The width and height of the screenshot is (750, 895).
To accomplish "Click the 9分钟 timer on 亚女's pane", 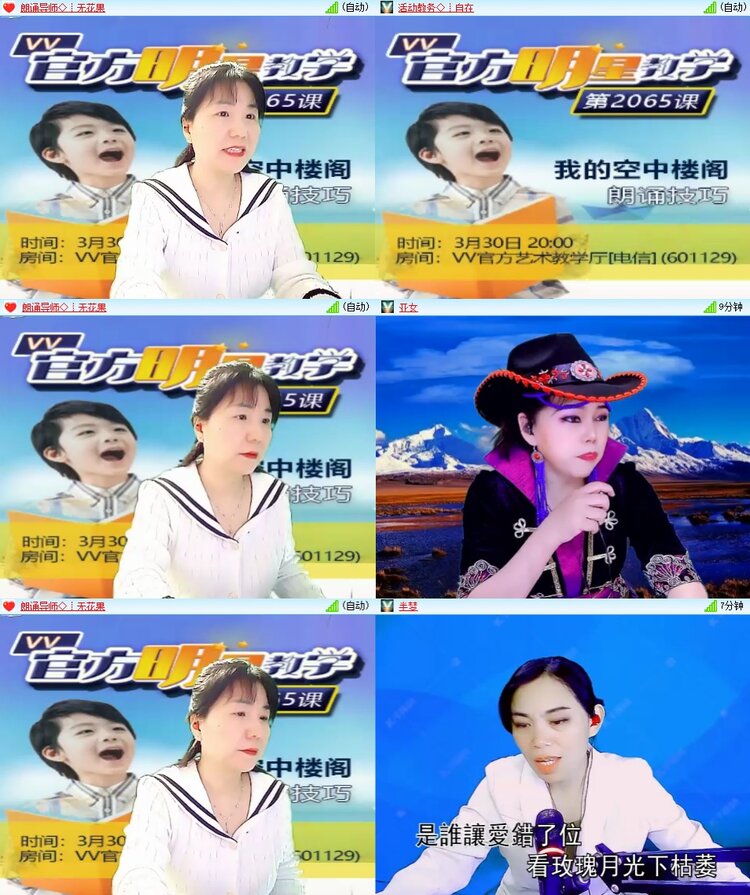I will point(729,307).
